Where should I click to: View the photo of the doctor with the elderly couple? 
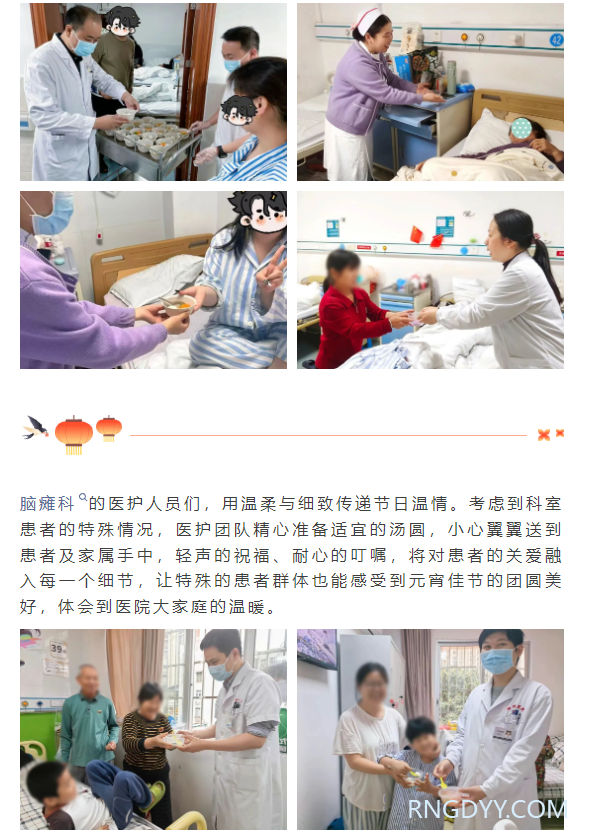click(153, 728)
